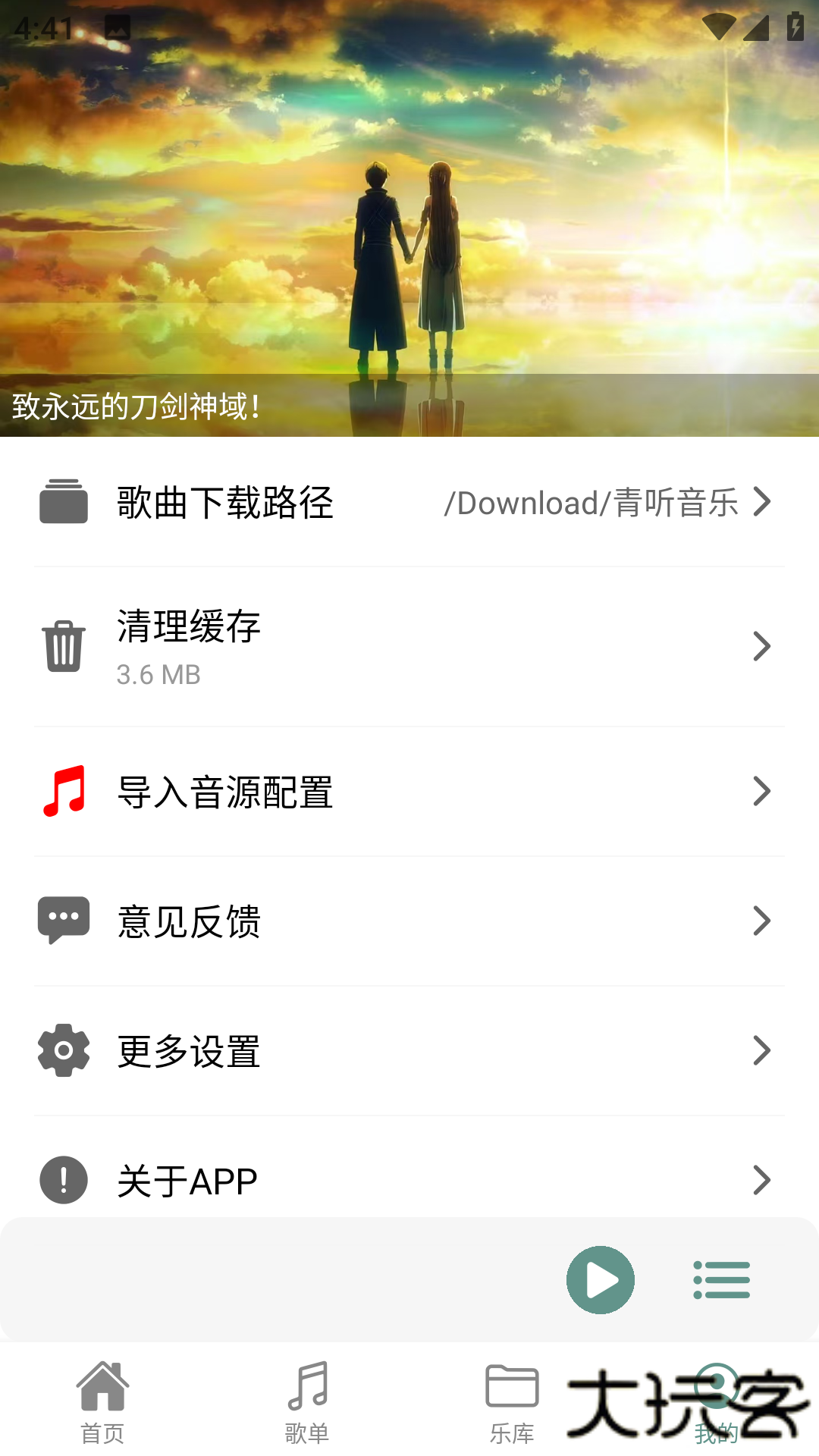
Task: Open feedback via the speech bubble icon
Action: pos(64,920)
